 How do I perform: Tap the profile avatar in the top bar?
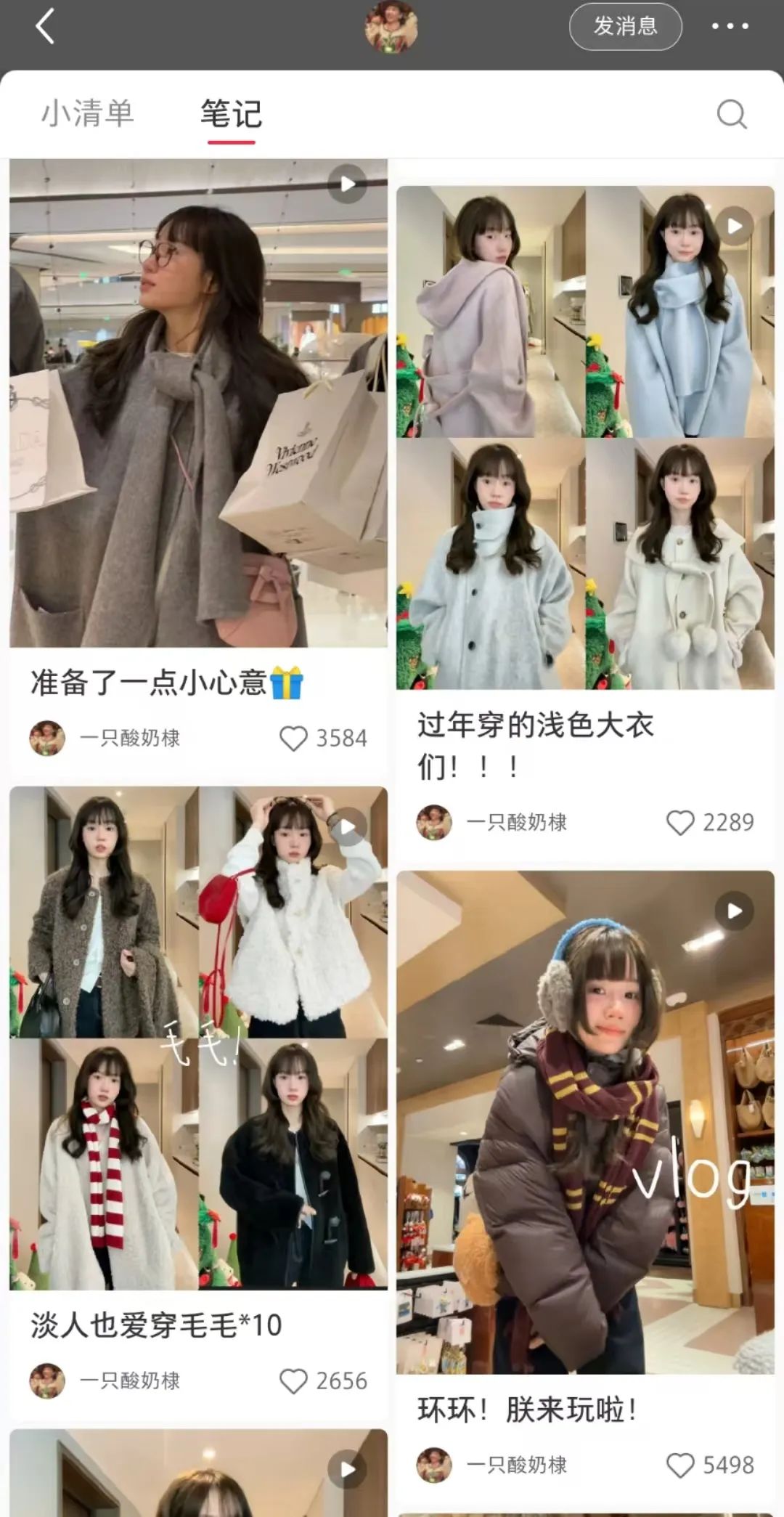(391, 27)
